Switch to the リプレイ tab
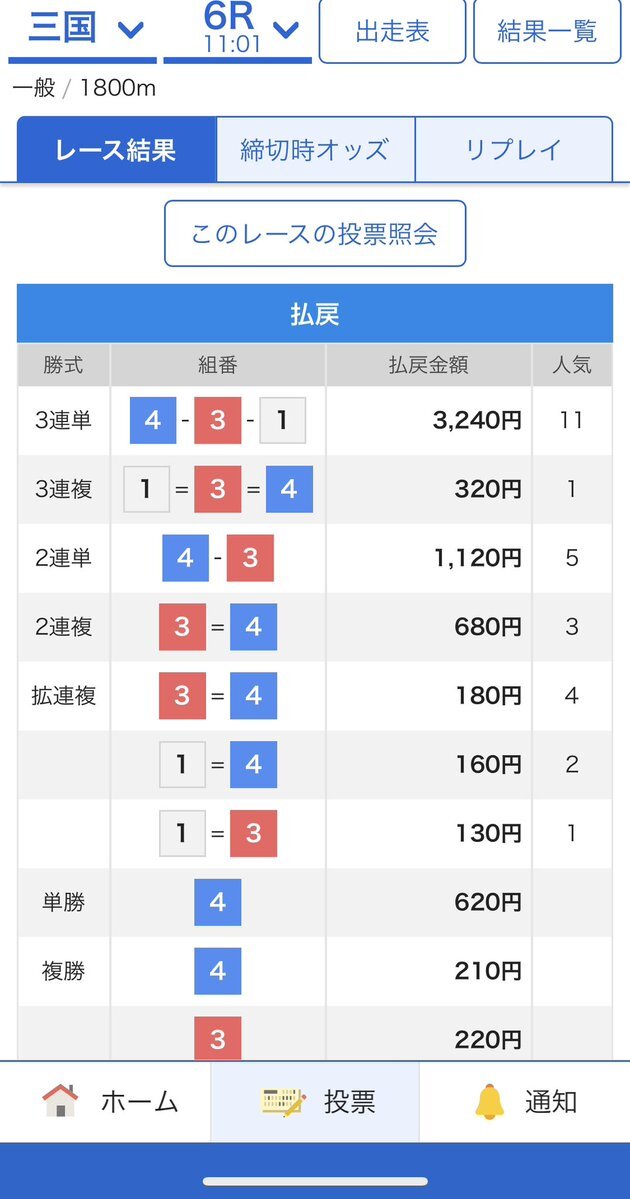This screenshot has height=1199, width=630. pyautogui.click(x=514, y=149)
